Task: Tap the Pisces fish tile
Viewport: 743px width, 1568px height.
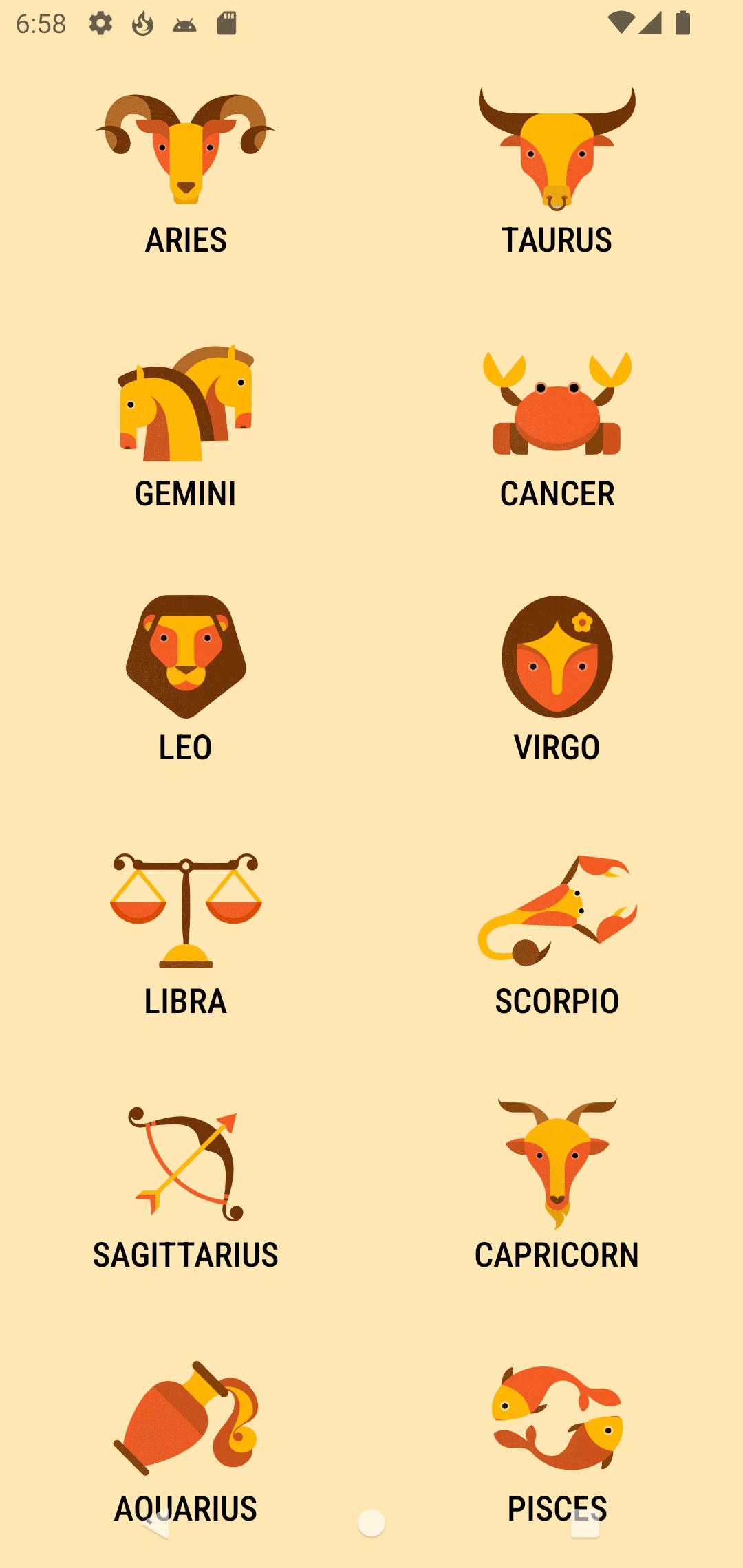Action: (x=557, y=1441)
